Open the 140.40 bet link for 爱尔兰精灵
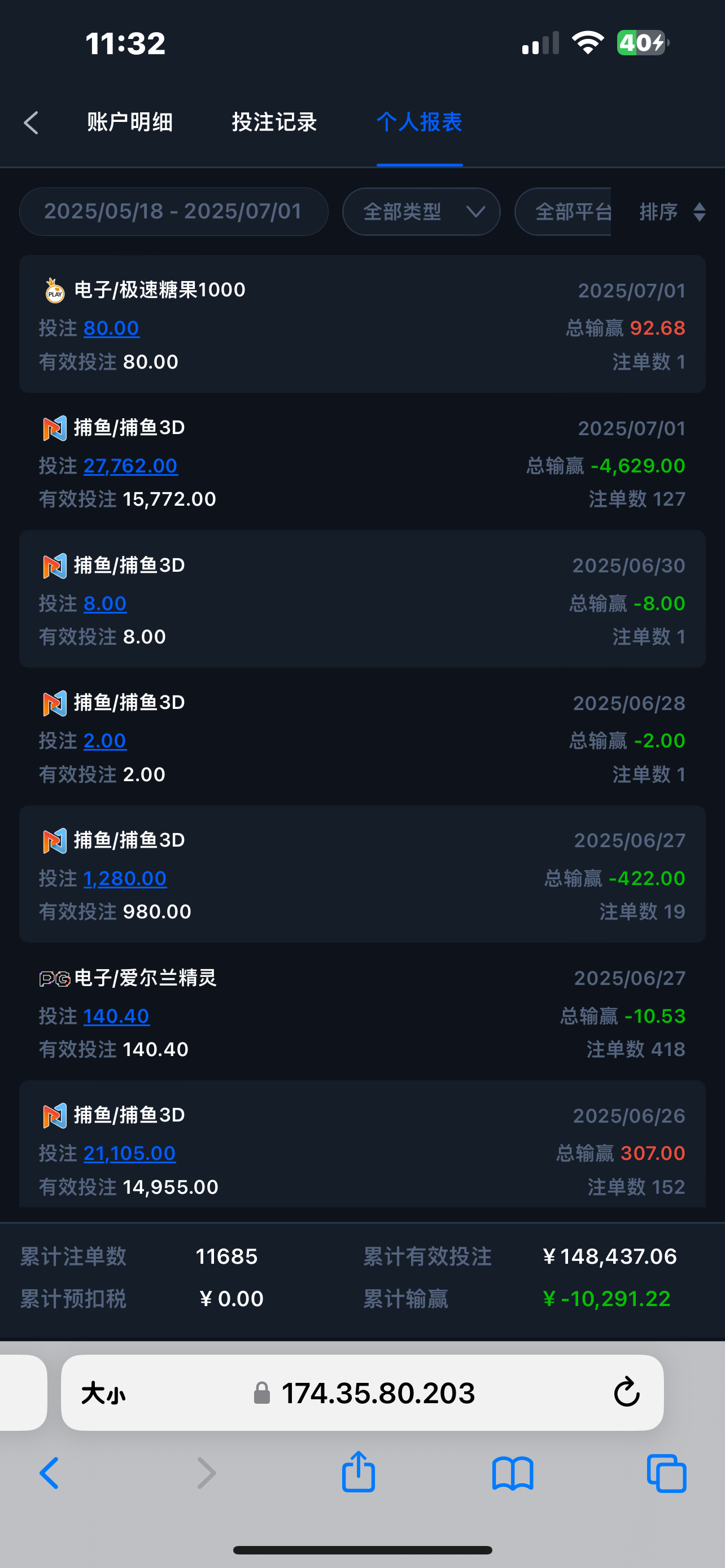Viewport: 725px width, 1568px height. (x=116, y=1016)
